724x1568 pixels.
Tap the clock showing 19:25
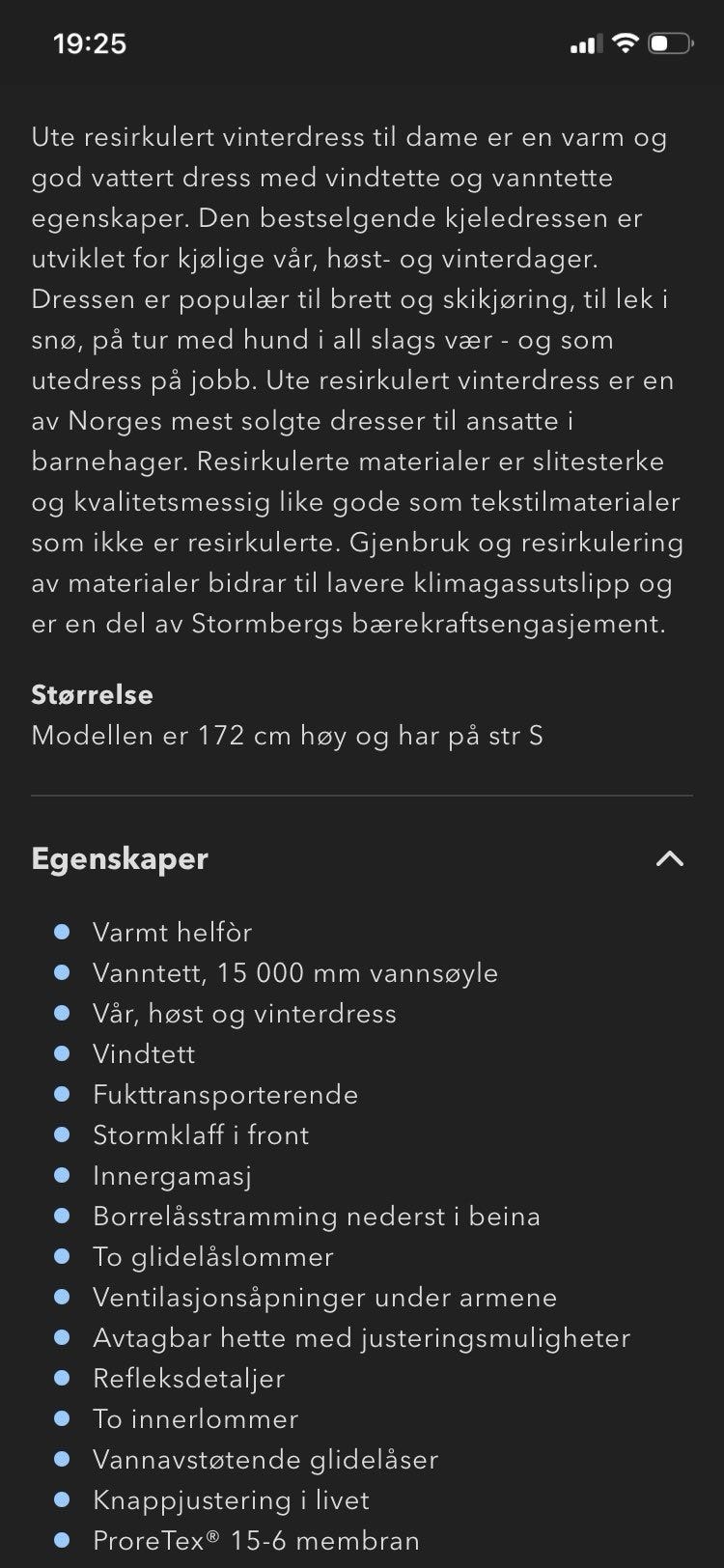[x=89, y=43]
